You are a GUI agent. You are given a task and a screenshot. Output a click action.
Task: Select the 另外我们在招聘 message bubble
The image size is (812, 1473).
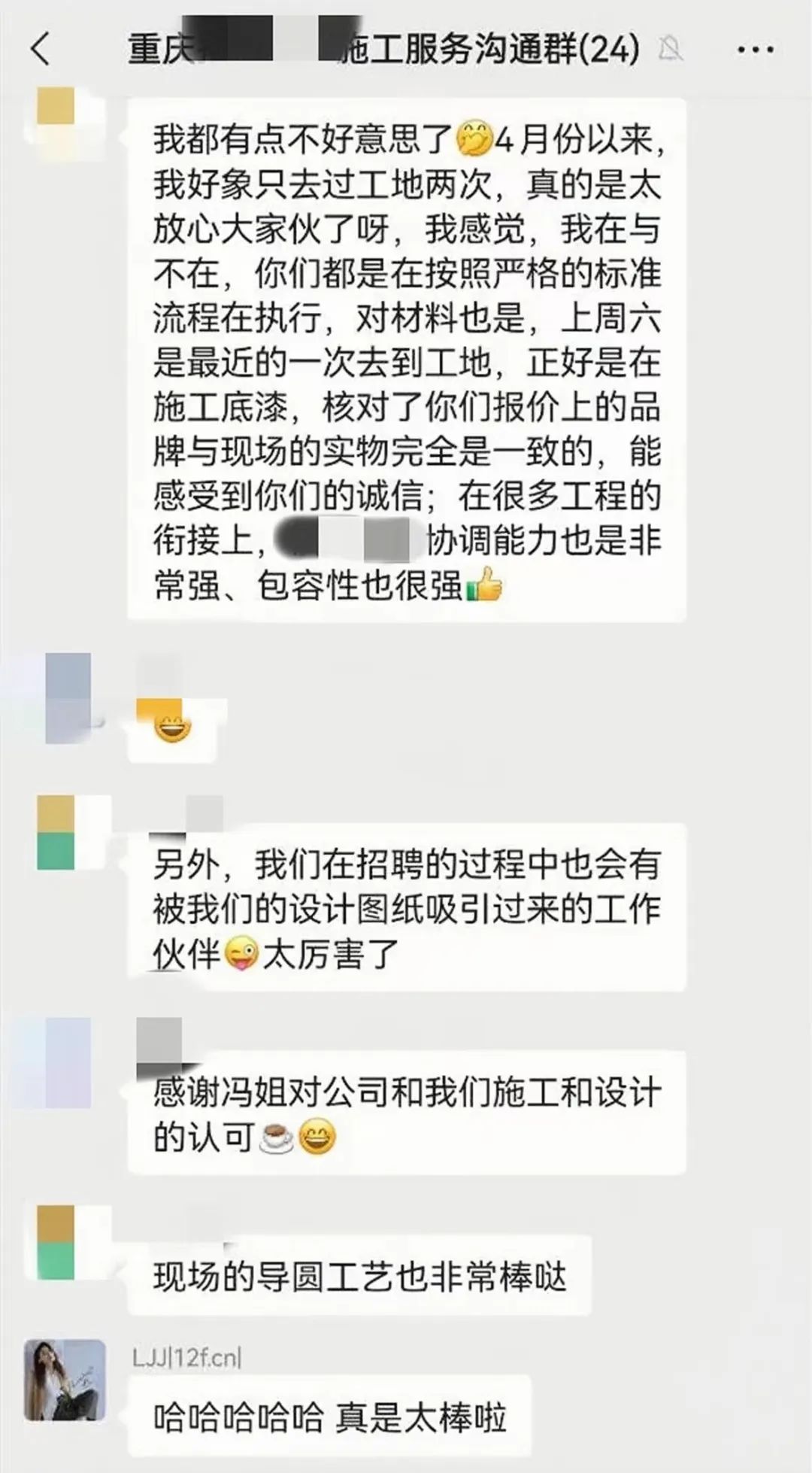[410, 910]
